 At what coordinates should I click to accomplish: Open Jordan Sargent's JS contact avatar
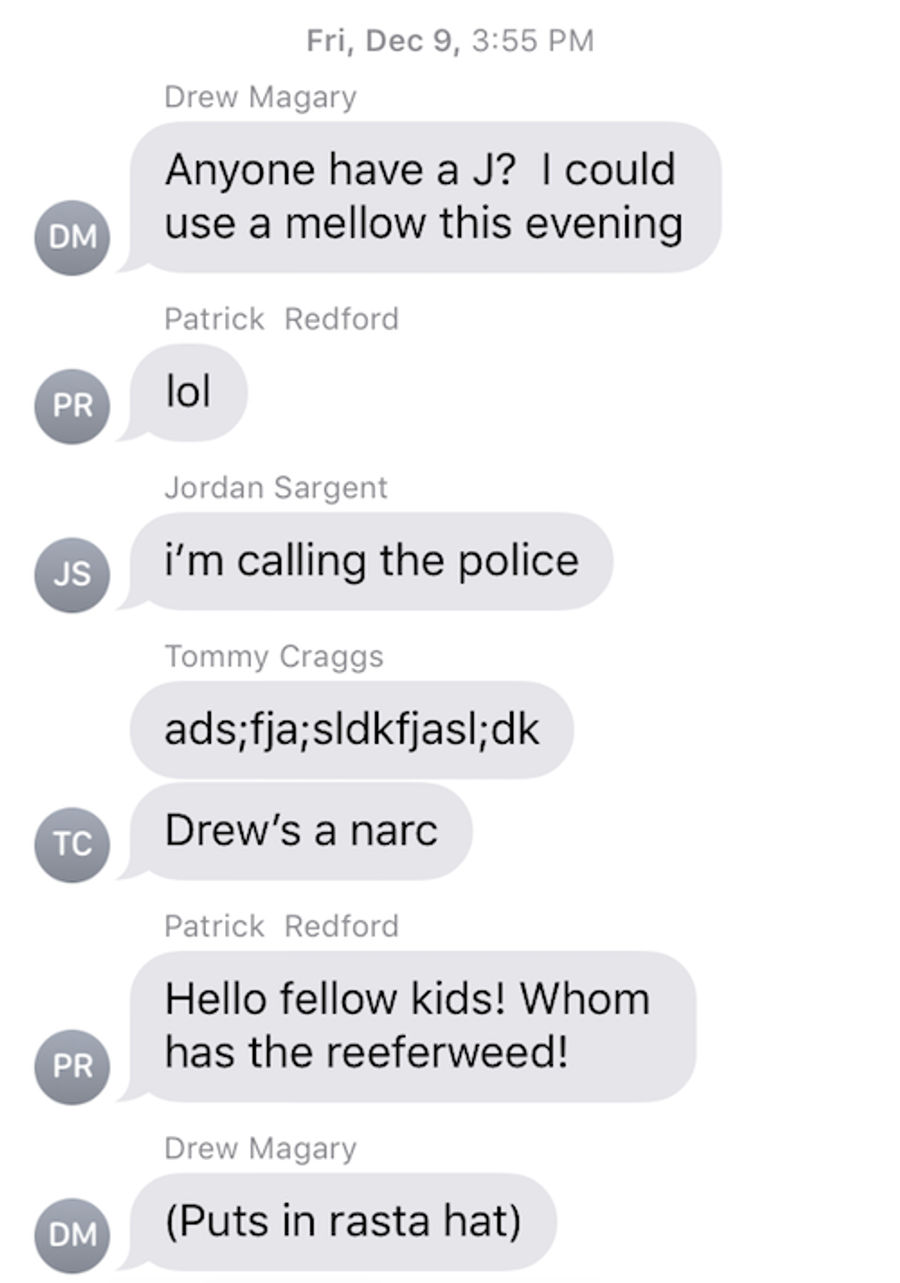tap(71, 574)
